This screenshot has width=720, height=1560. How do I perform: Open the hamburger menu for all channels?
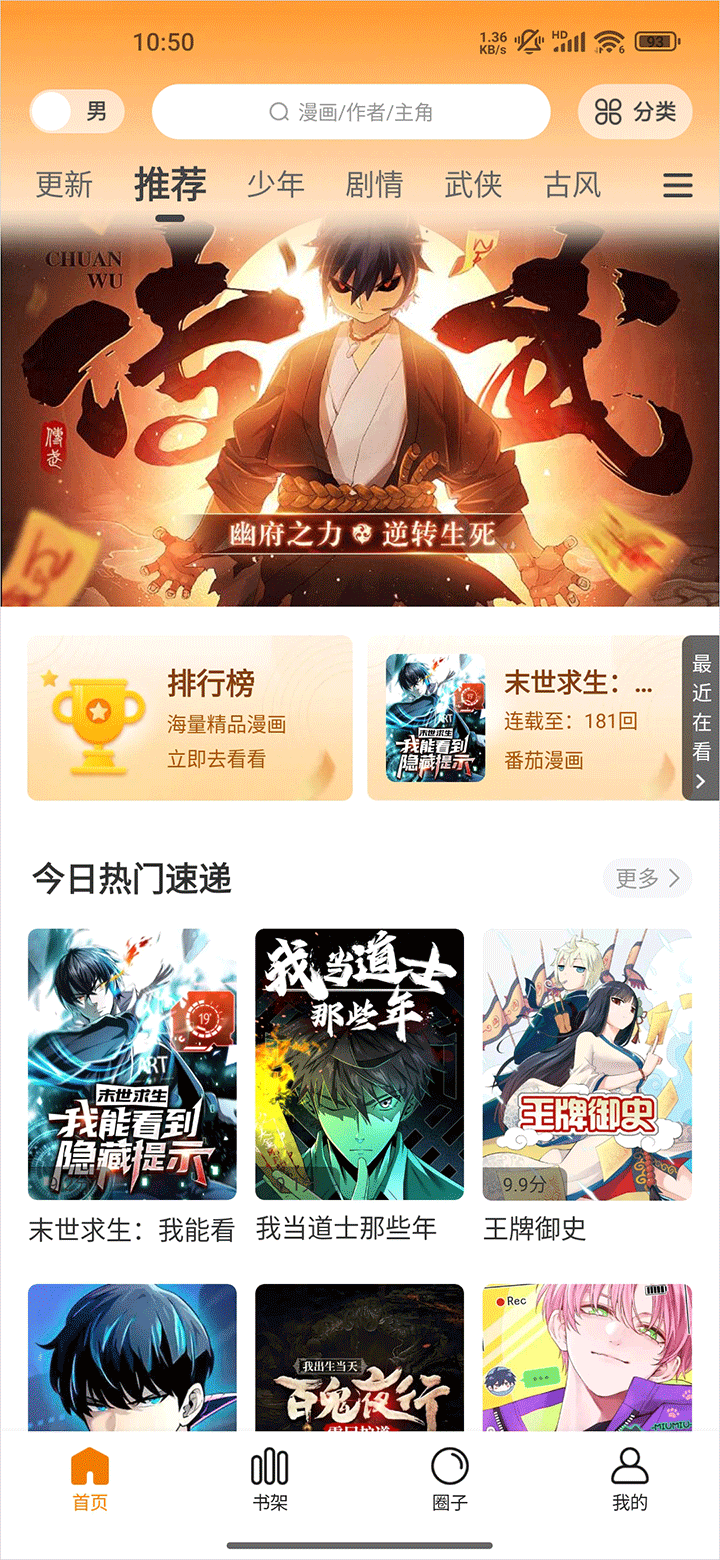[x=678, y=185]
